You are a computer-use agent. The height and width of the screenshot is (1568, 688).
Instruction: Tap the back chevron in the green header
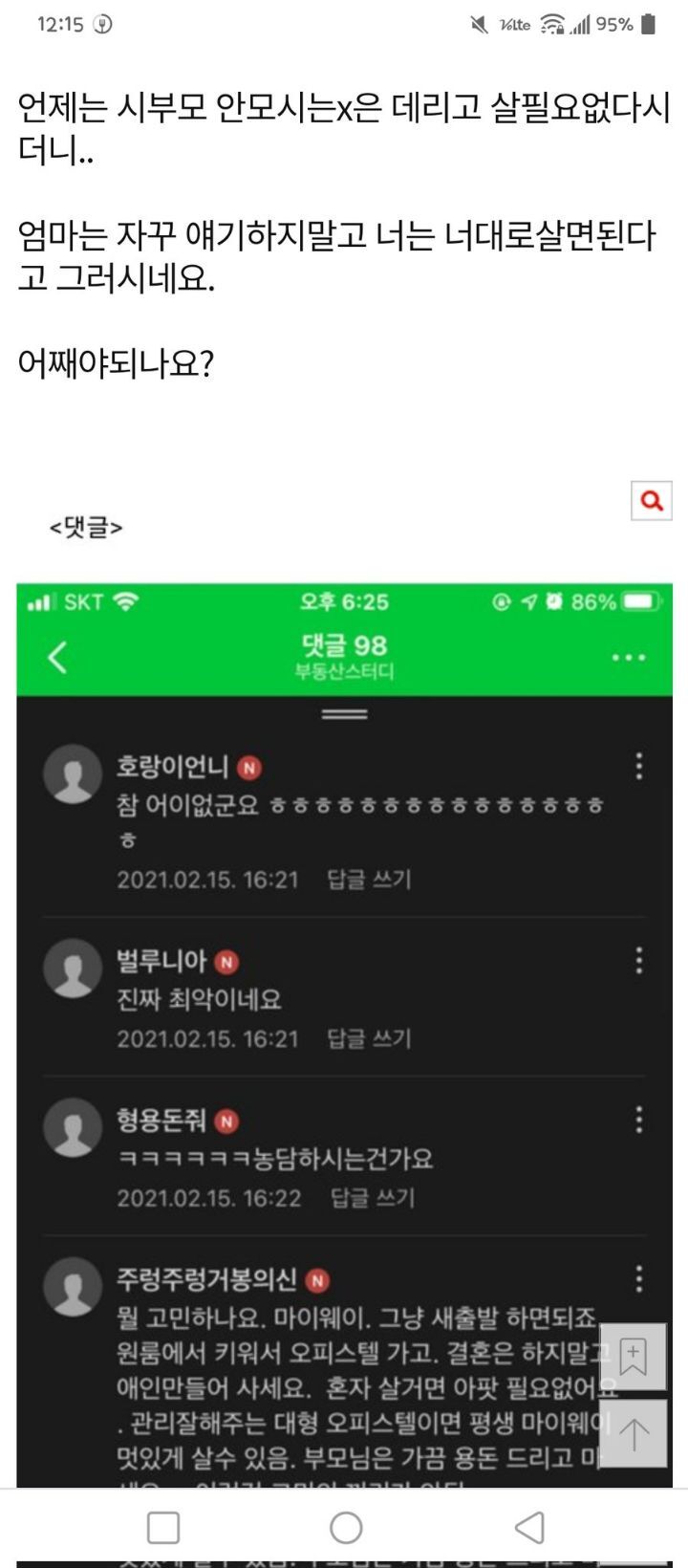click(57, 657)
